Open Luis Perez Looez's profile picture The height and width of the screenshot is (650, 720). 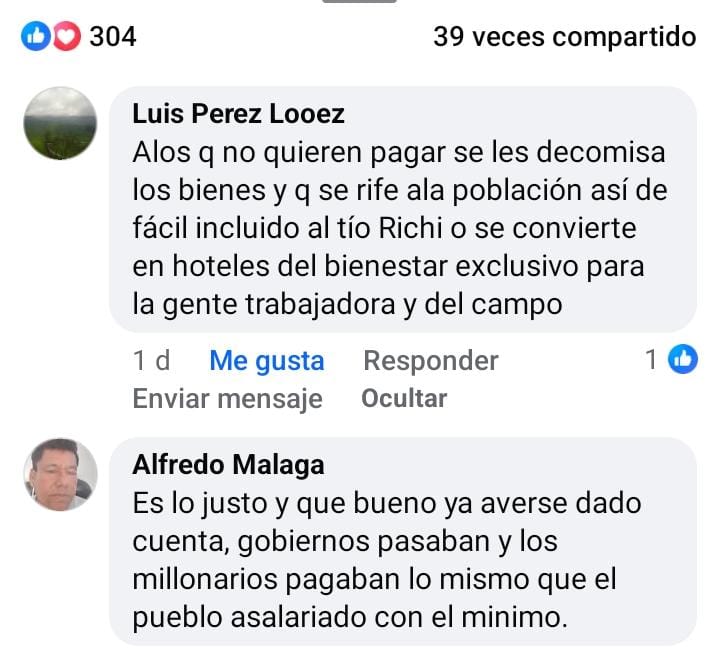[60, 123]
